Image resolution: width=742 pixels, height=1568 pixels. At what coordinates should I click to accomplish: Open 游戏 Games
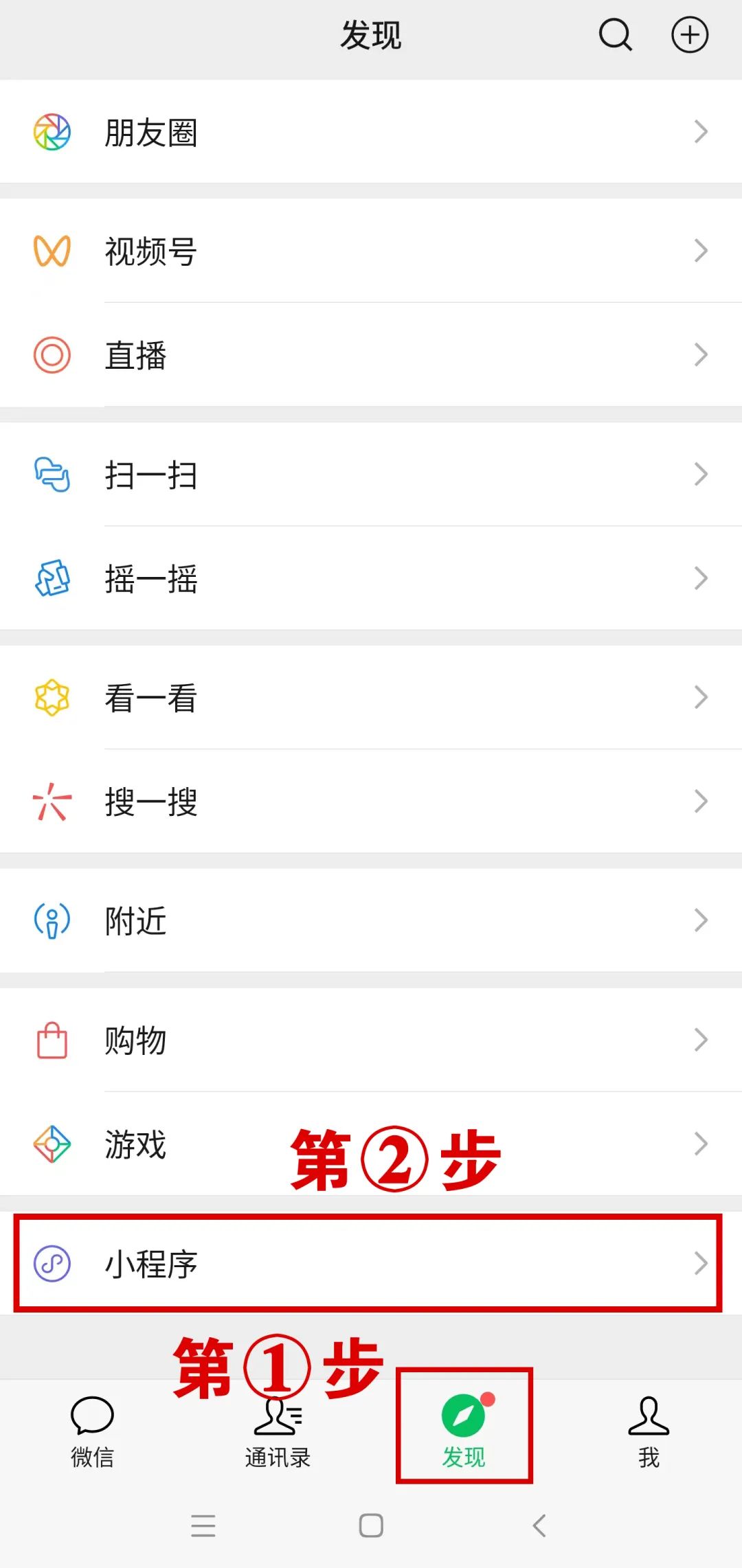[371, 1144]
